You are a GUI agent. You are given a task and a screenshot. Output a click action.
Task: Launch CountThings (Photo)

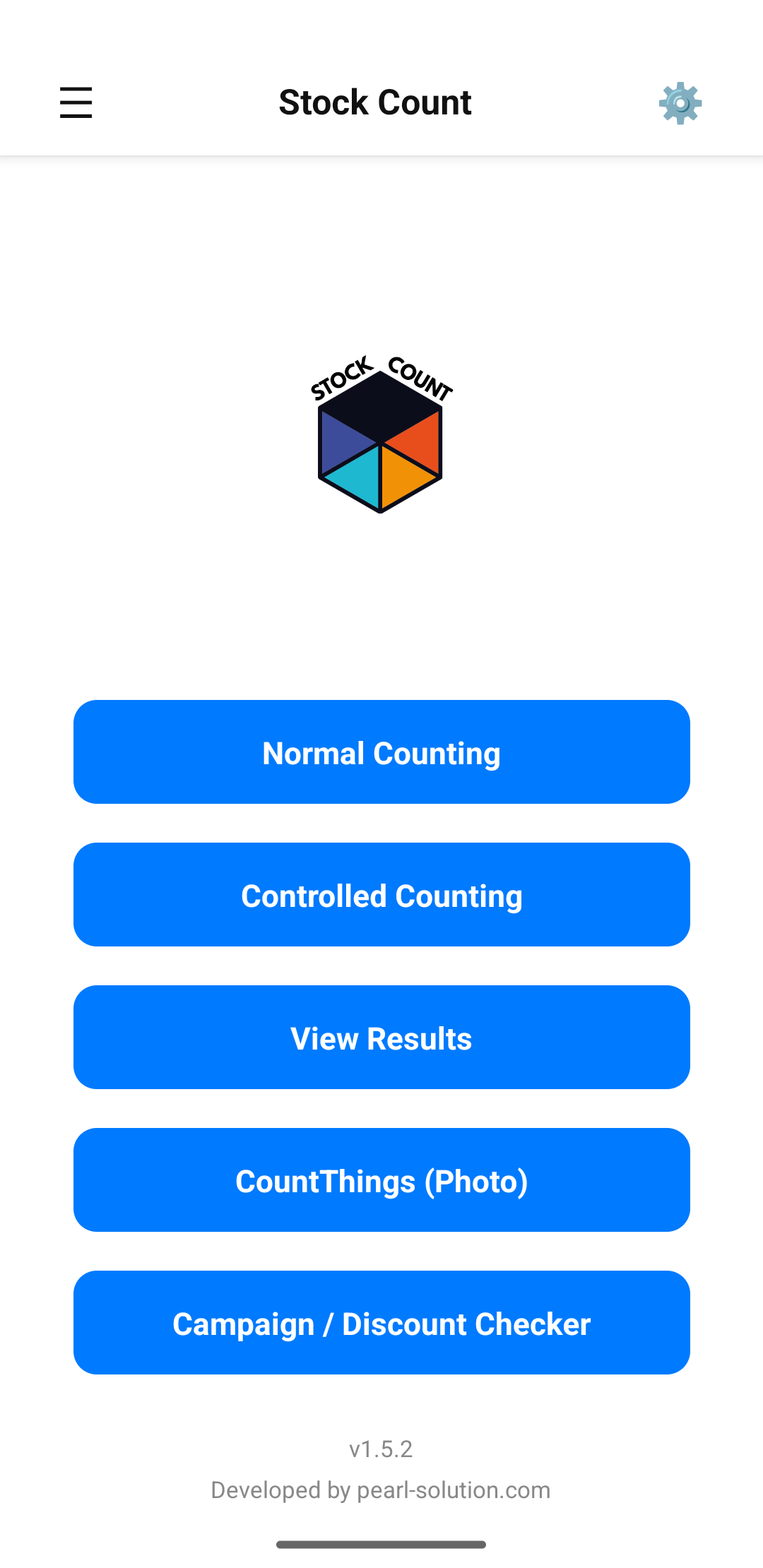[x=381, y=1180]
